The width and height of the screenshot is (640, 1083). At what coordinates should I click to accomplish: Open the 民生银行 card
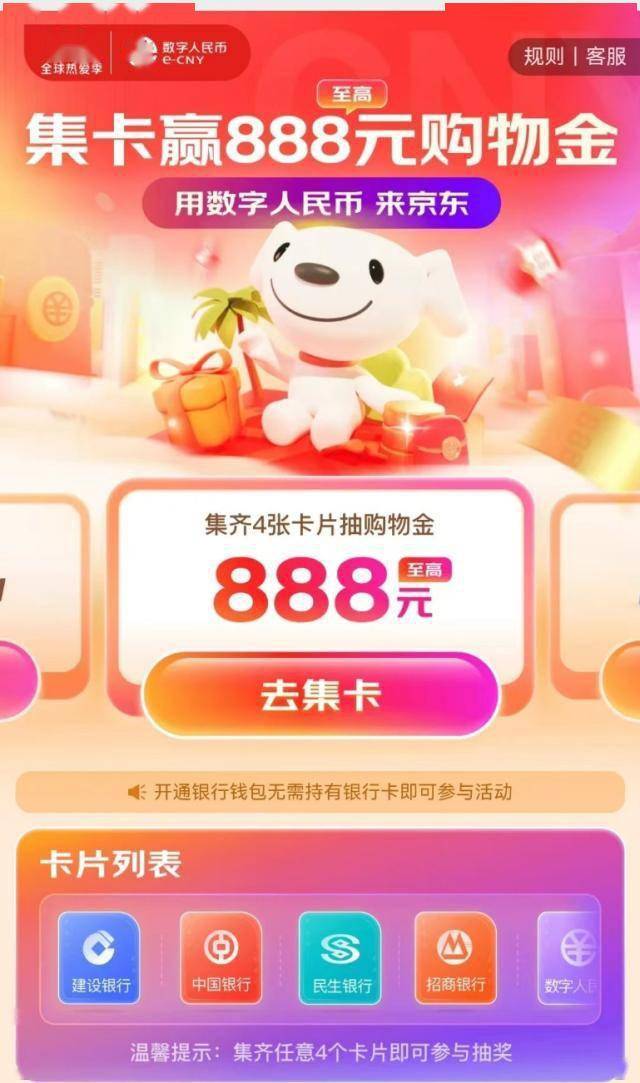coord(340,957)
